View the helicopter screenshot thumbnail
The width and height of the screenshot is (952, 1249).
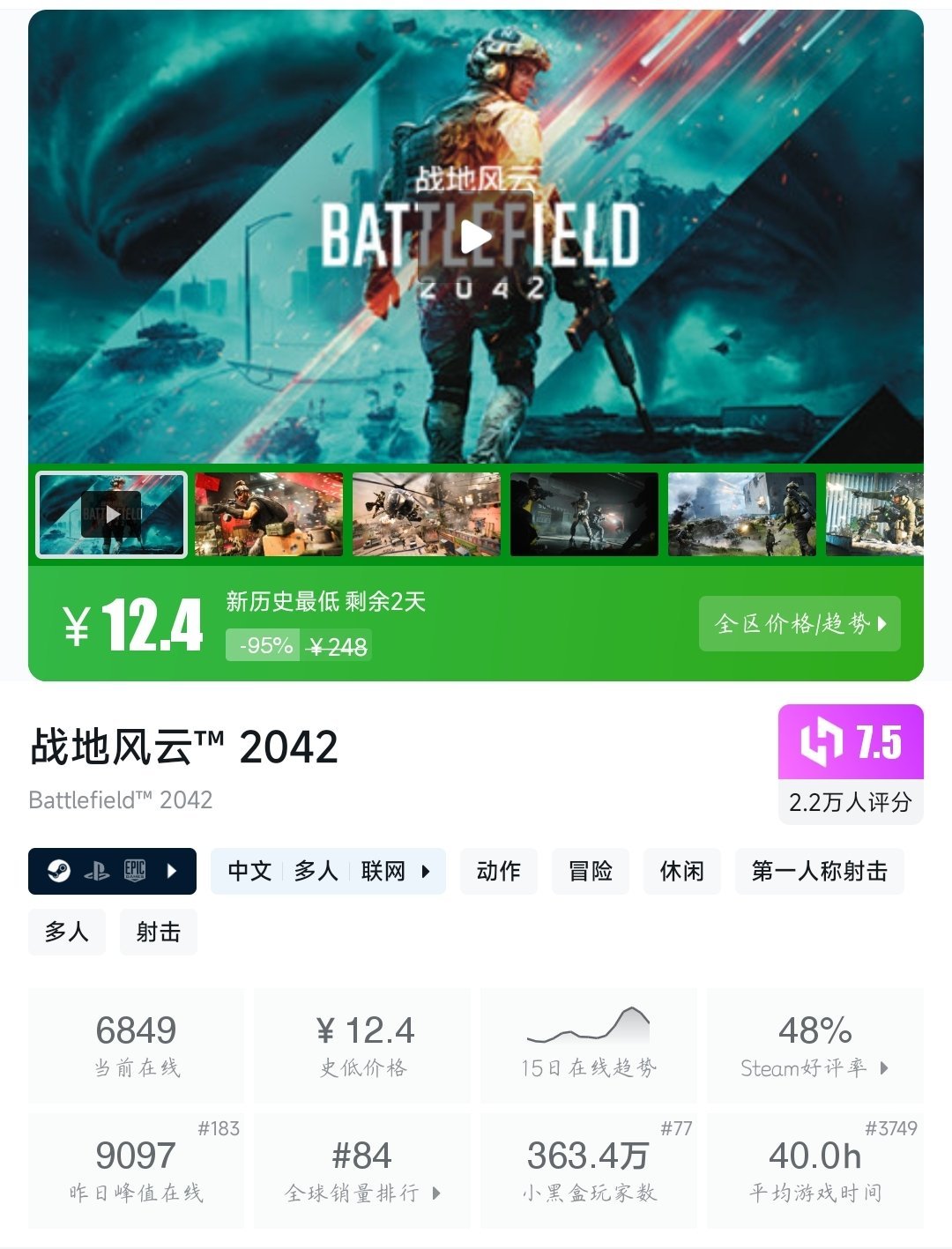(x=426, y=515)
